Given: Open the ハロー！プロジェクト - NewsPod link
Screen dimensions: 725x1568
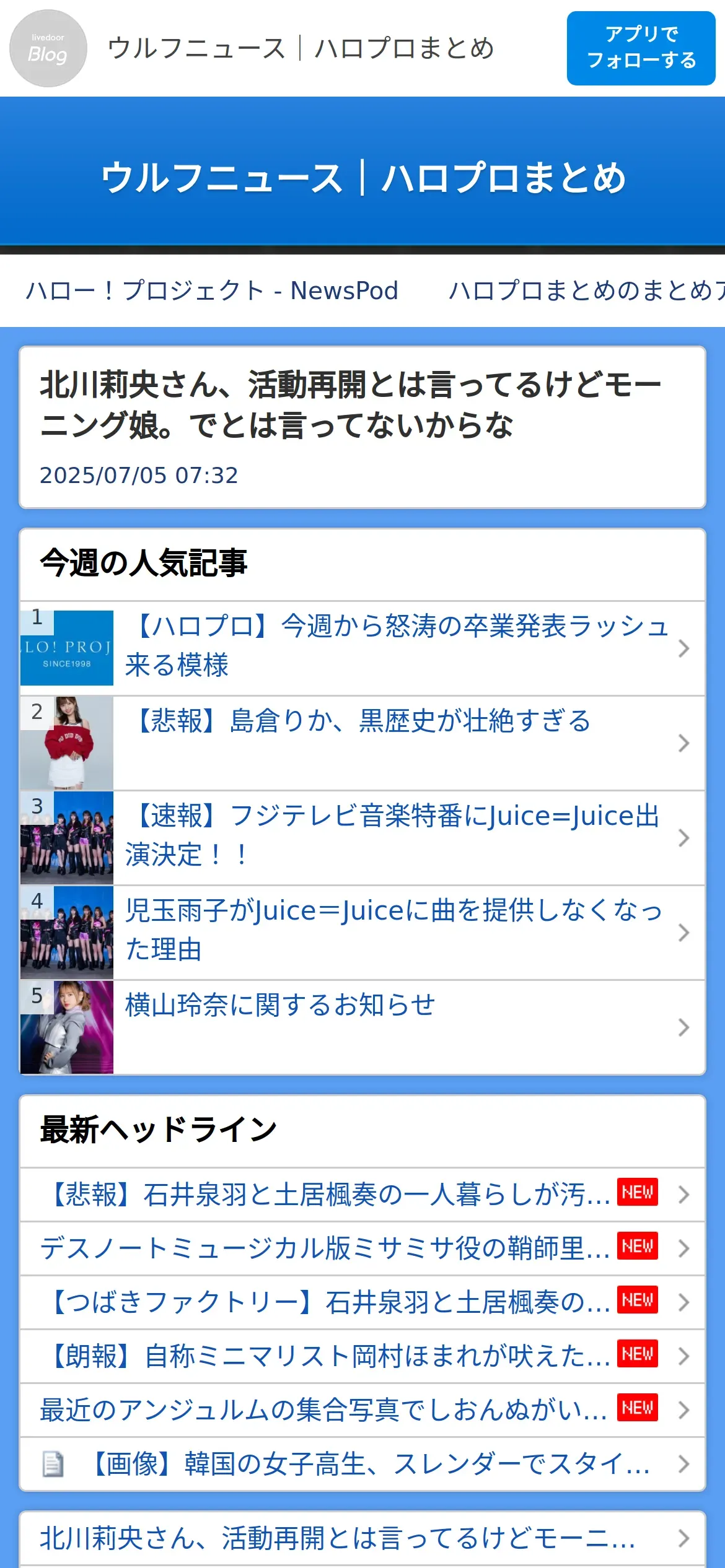Looking at the screenshot, I should tap(212, 290).
